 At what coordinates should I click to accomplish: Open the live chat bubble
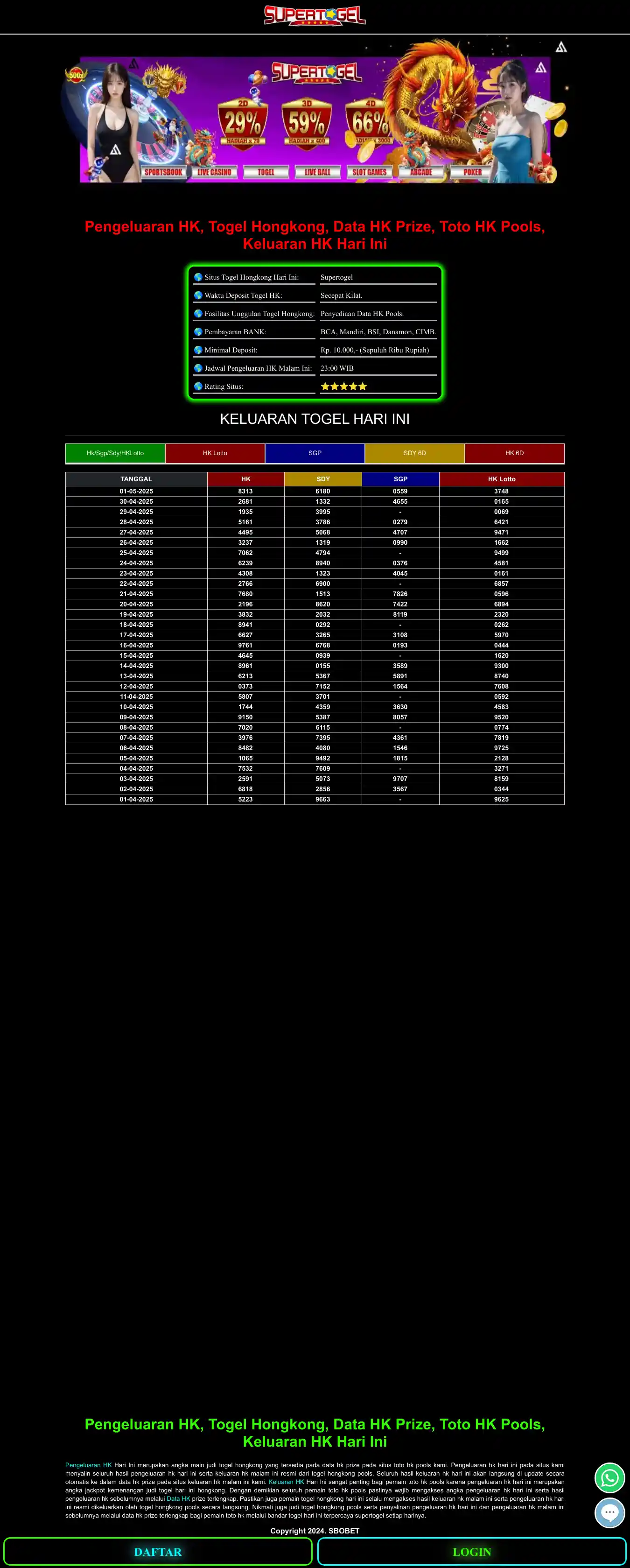tap(609, 1512)
